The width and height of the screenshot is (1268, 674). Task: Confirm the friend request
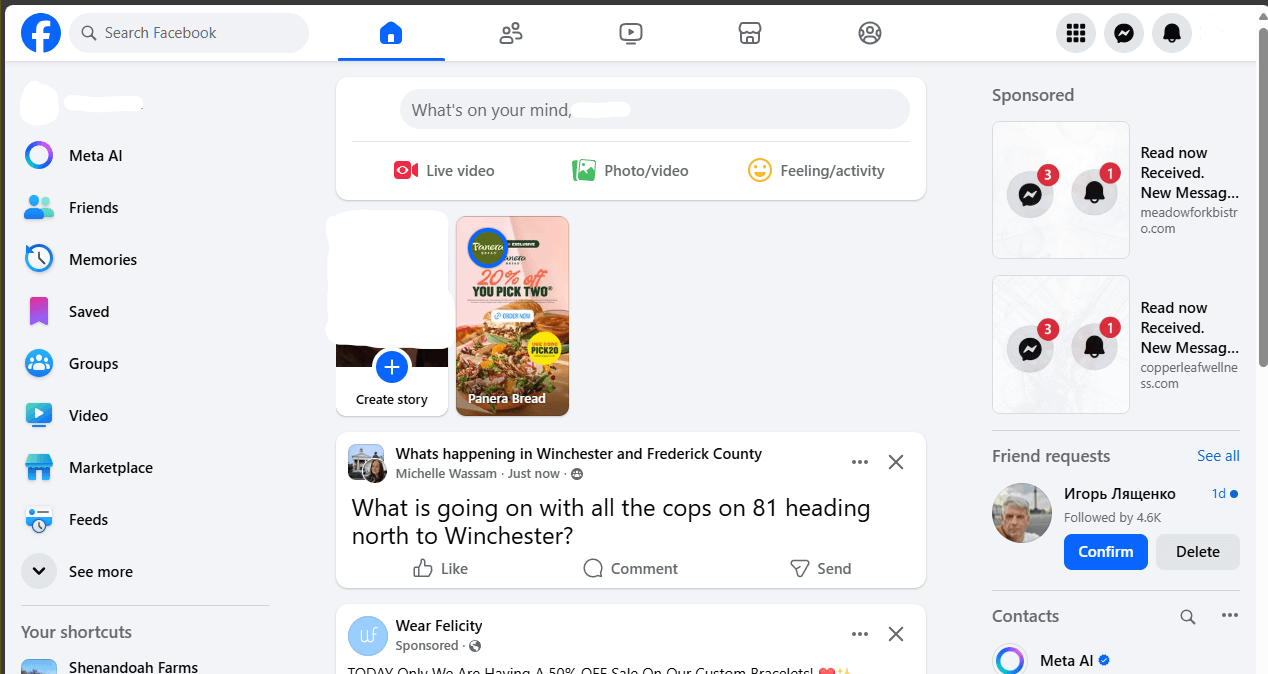[1105, 552]
